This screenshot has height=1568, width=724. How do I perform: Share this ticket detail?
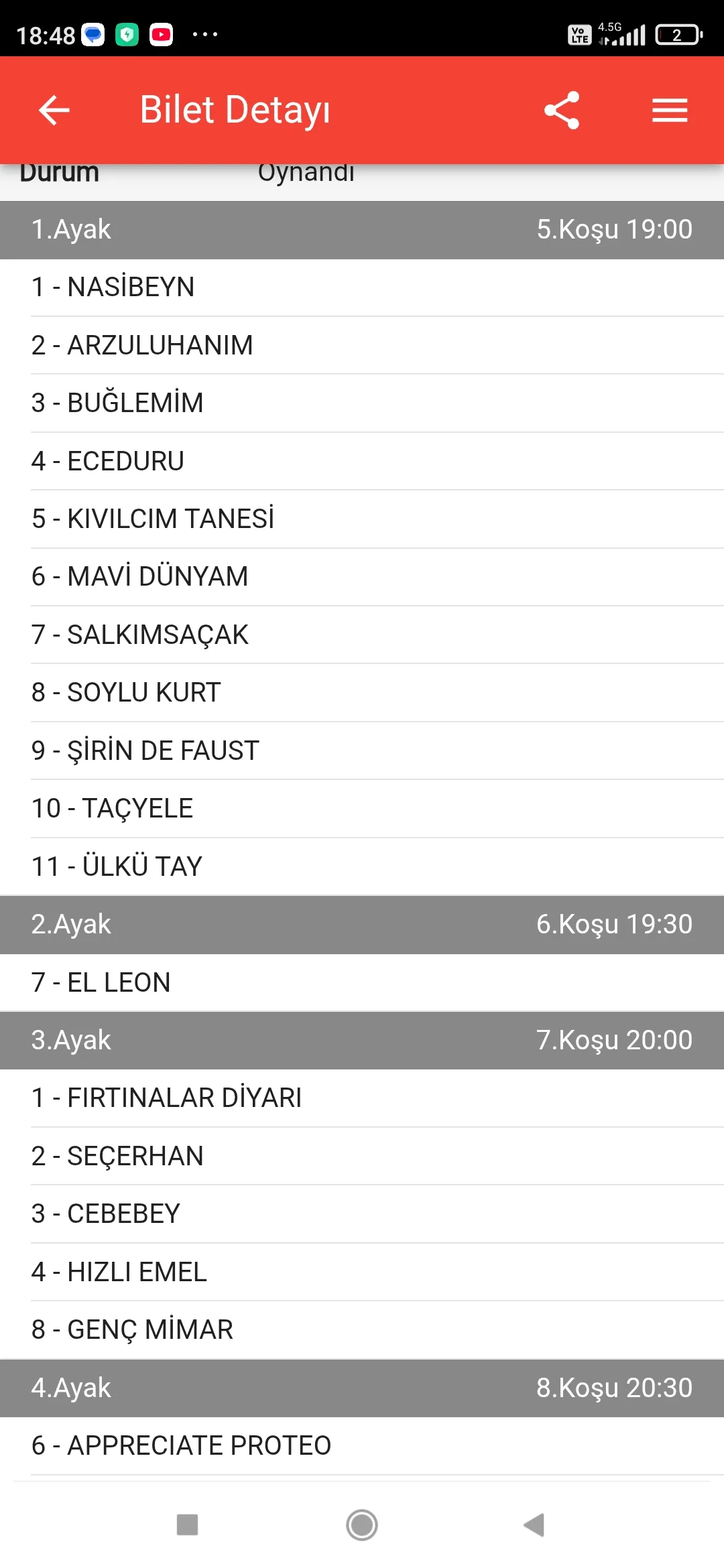(x=562, y=111)
